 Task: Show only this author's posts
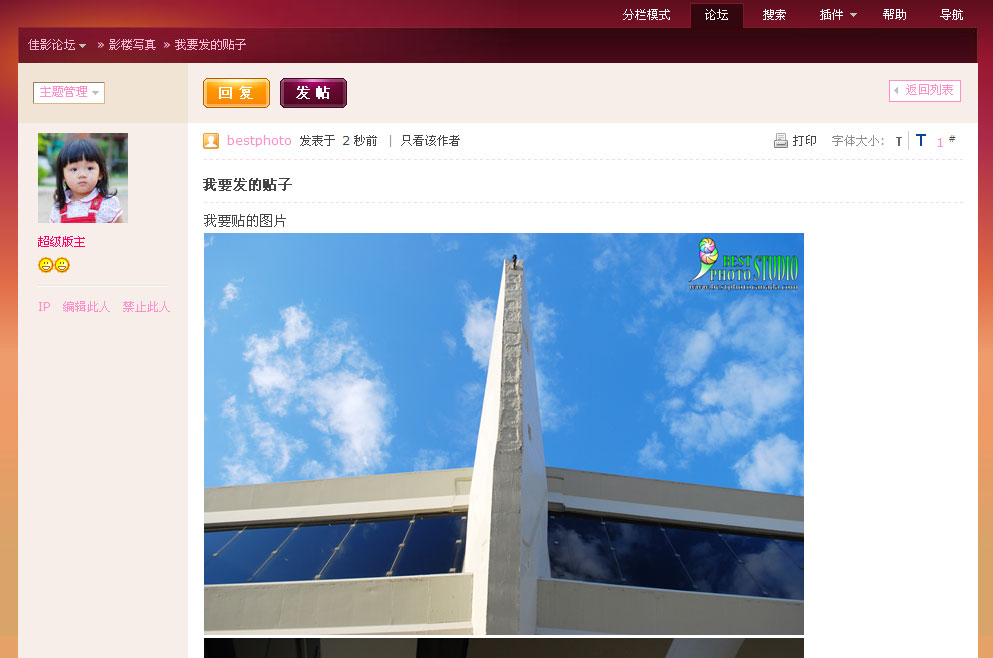pyautogui.click(x=430, y=141)
